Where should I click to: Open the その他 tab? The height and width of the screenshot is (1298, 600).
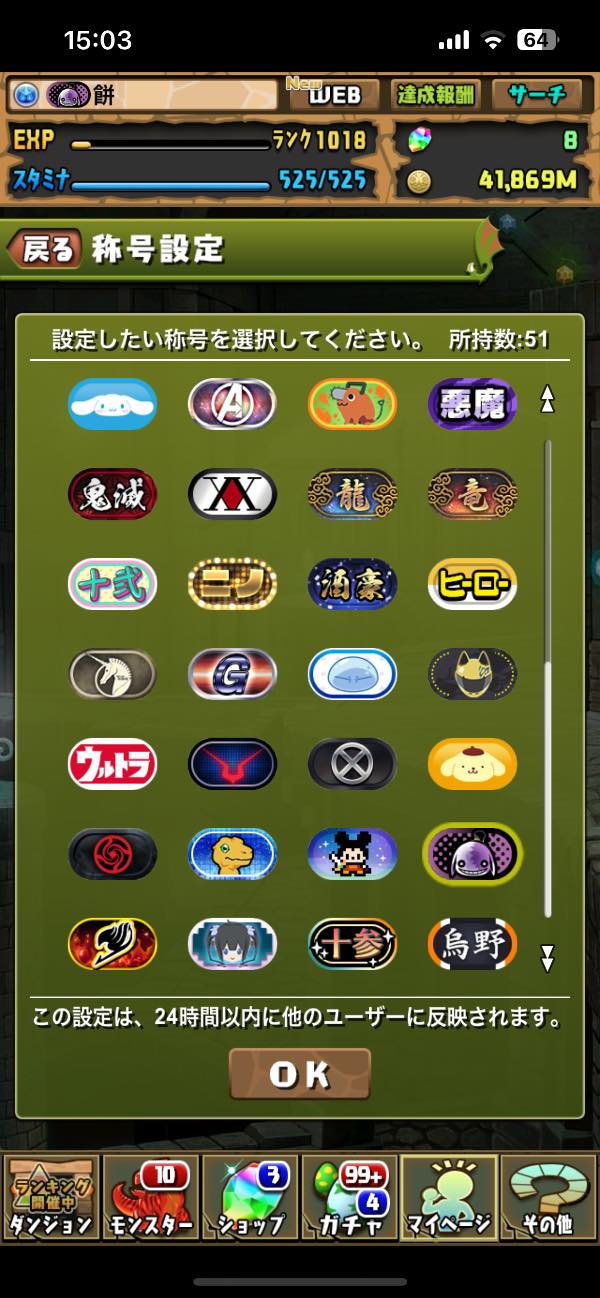[x=549, y=1198]
